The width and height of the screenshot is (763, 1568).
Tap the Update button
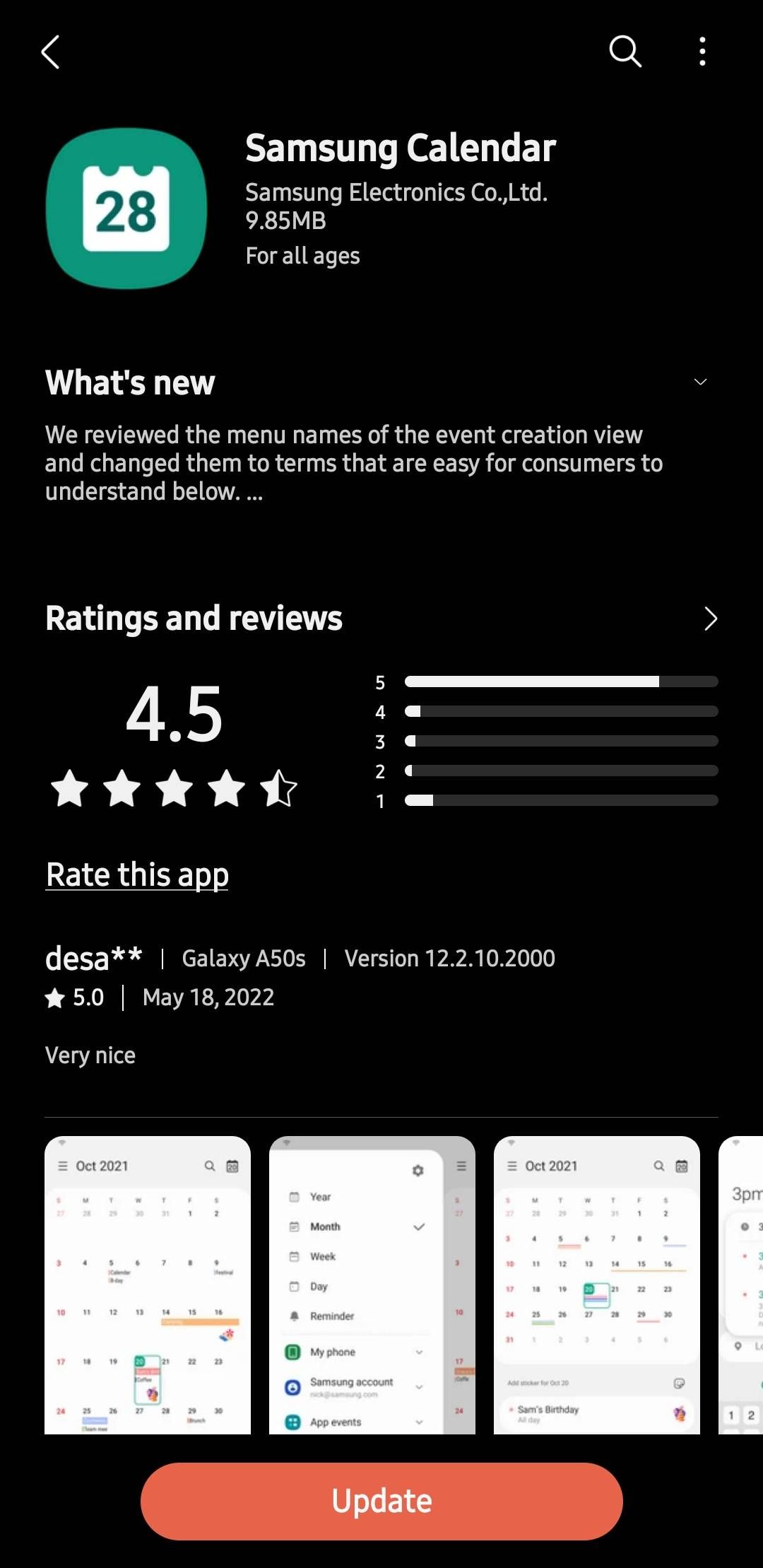[x=381, y=1502]
